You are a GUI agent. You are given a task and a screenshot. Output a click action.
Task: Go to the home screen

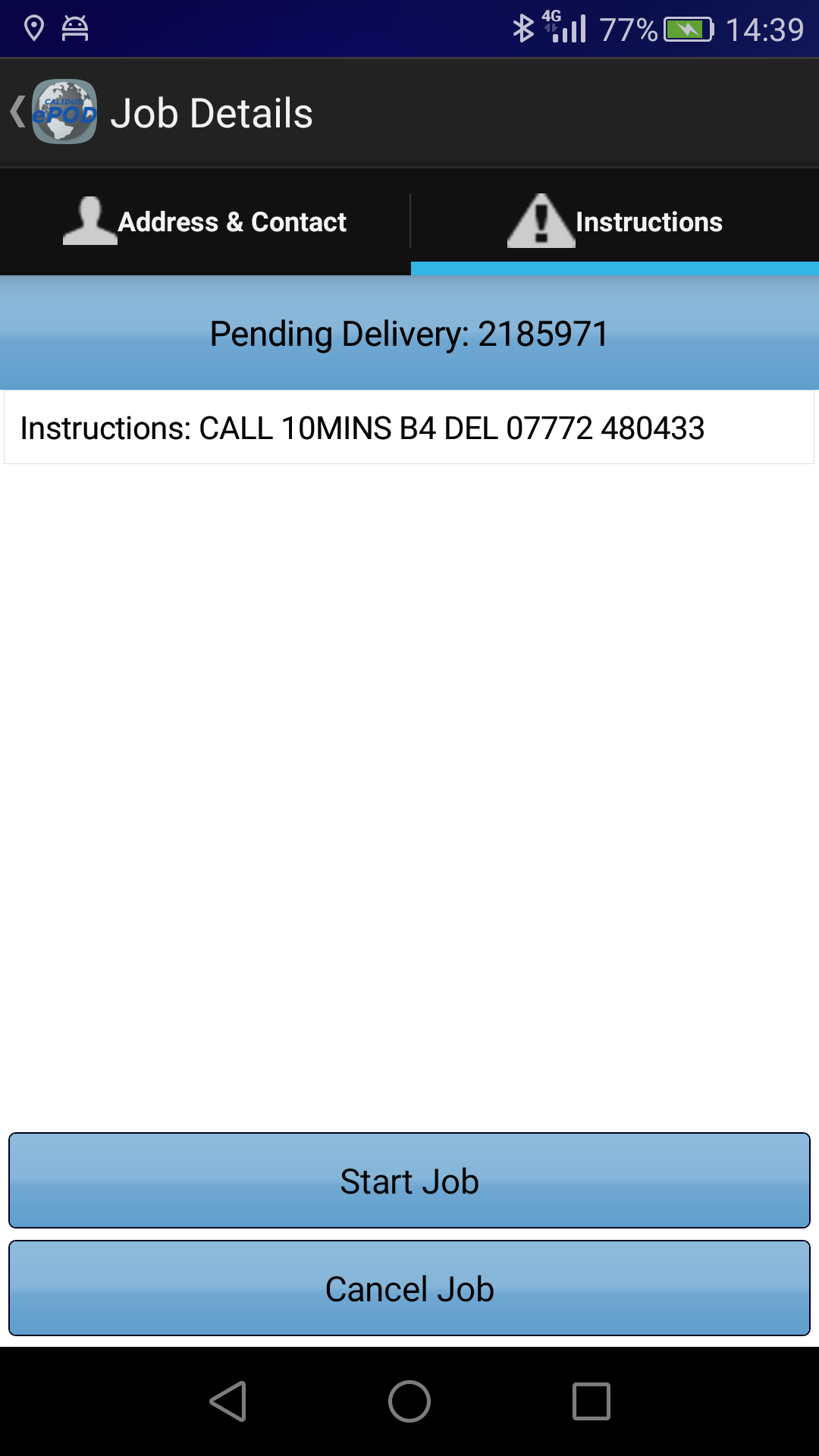(409, 1401)
